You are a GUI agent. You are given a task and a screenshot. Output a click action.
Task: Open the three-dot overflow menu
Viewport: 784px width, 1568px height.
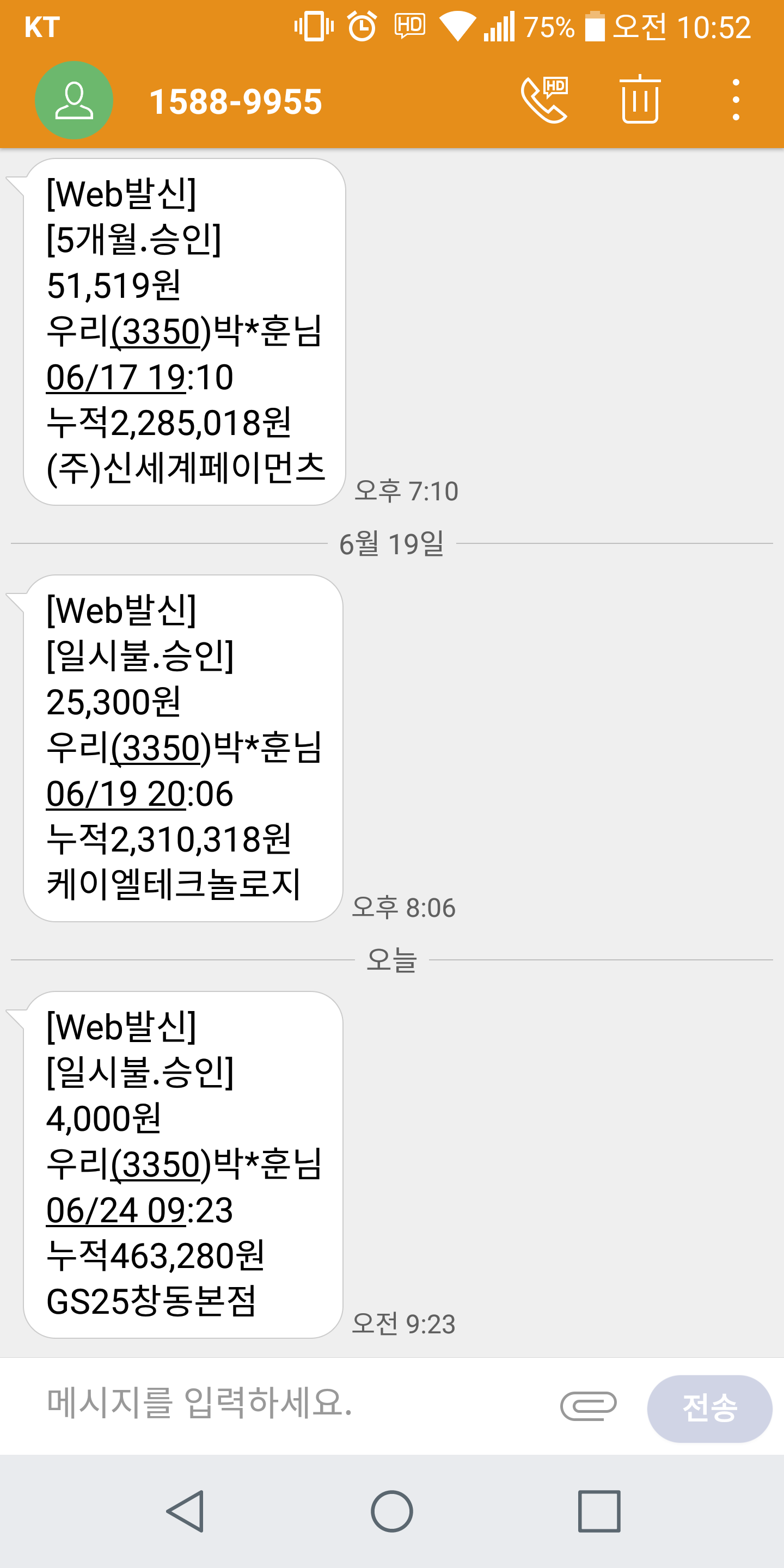(x=736, y=100)
